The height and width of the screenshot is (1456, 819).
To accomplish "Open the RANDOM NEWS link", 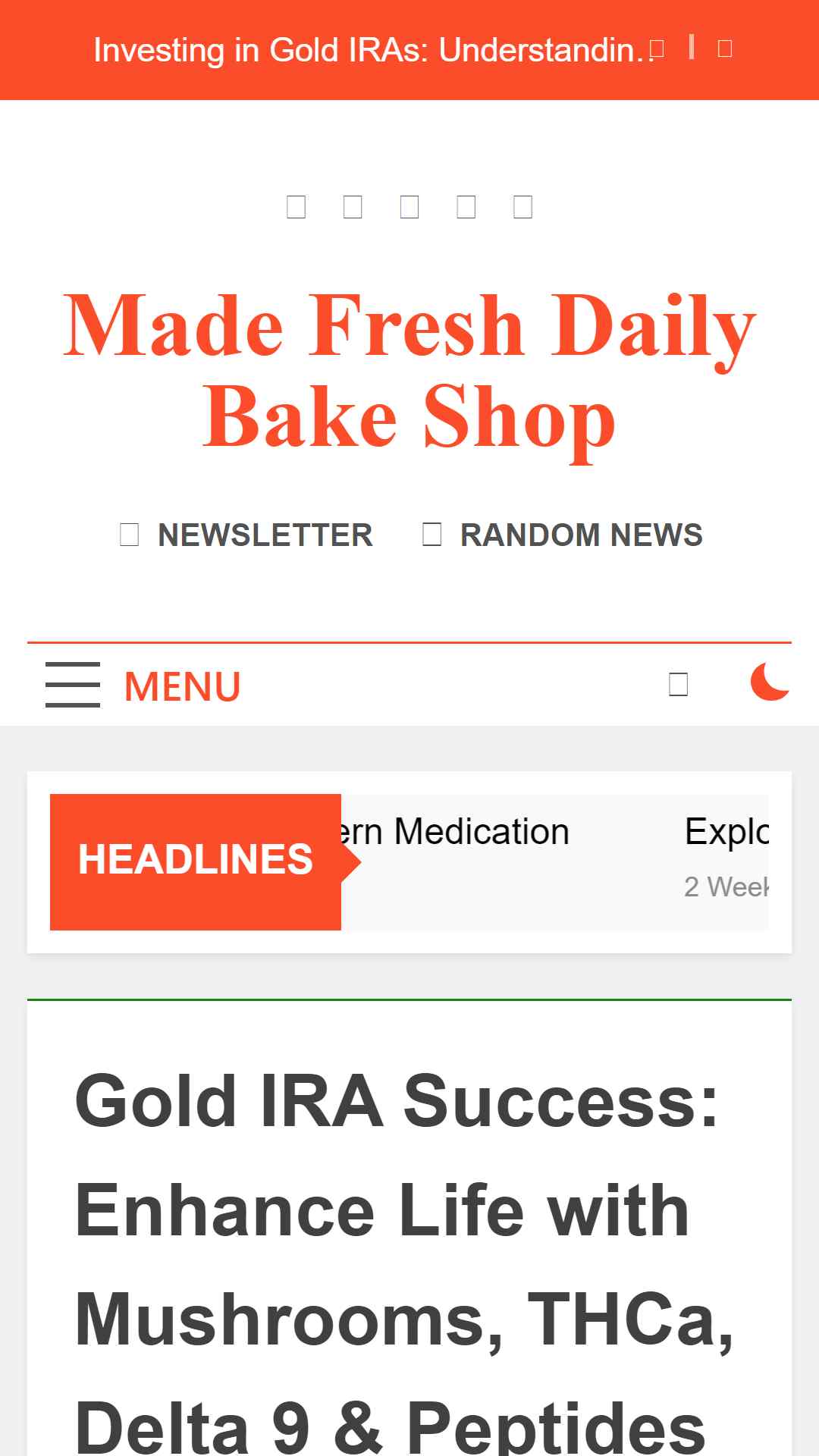I will pos(562,535).
